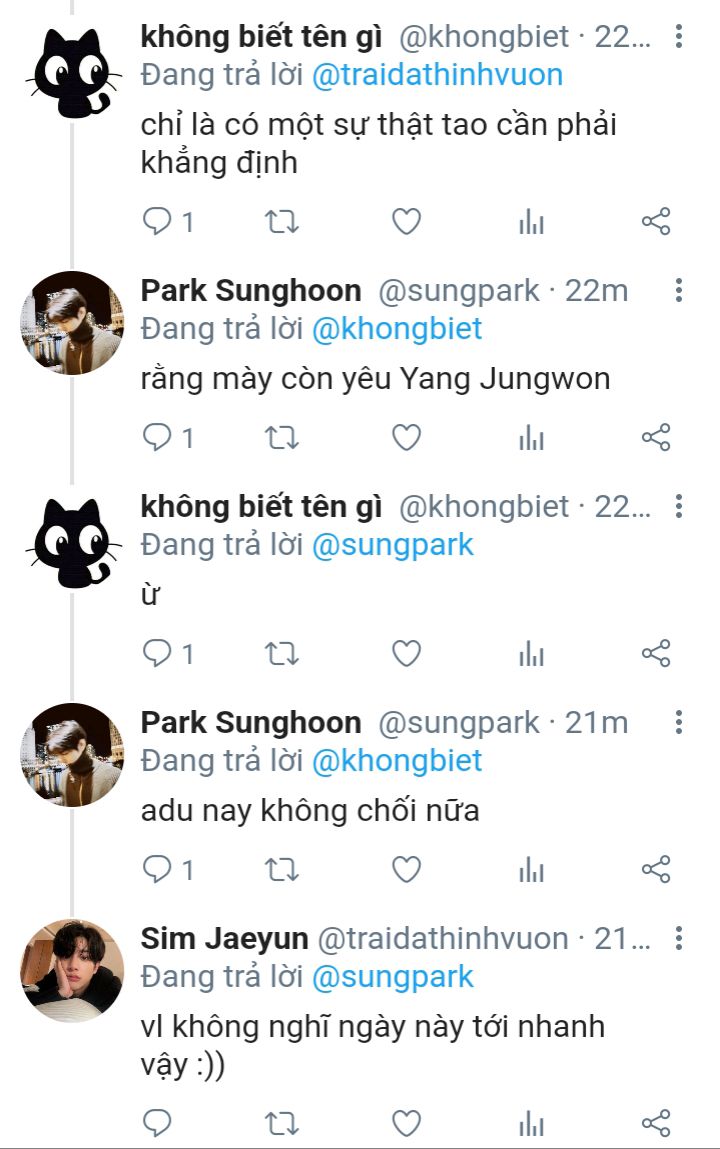This screenshot has height=1149, width=720.
Task: View analytics of the "ừ" tweet
Action: coord(531,654)
